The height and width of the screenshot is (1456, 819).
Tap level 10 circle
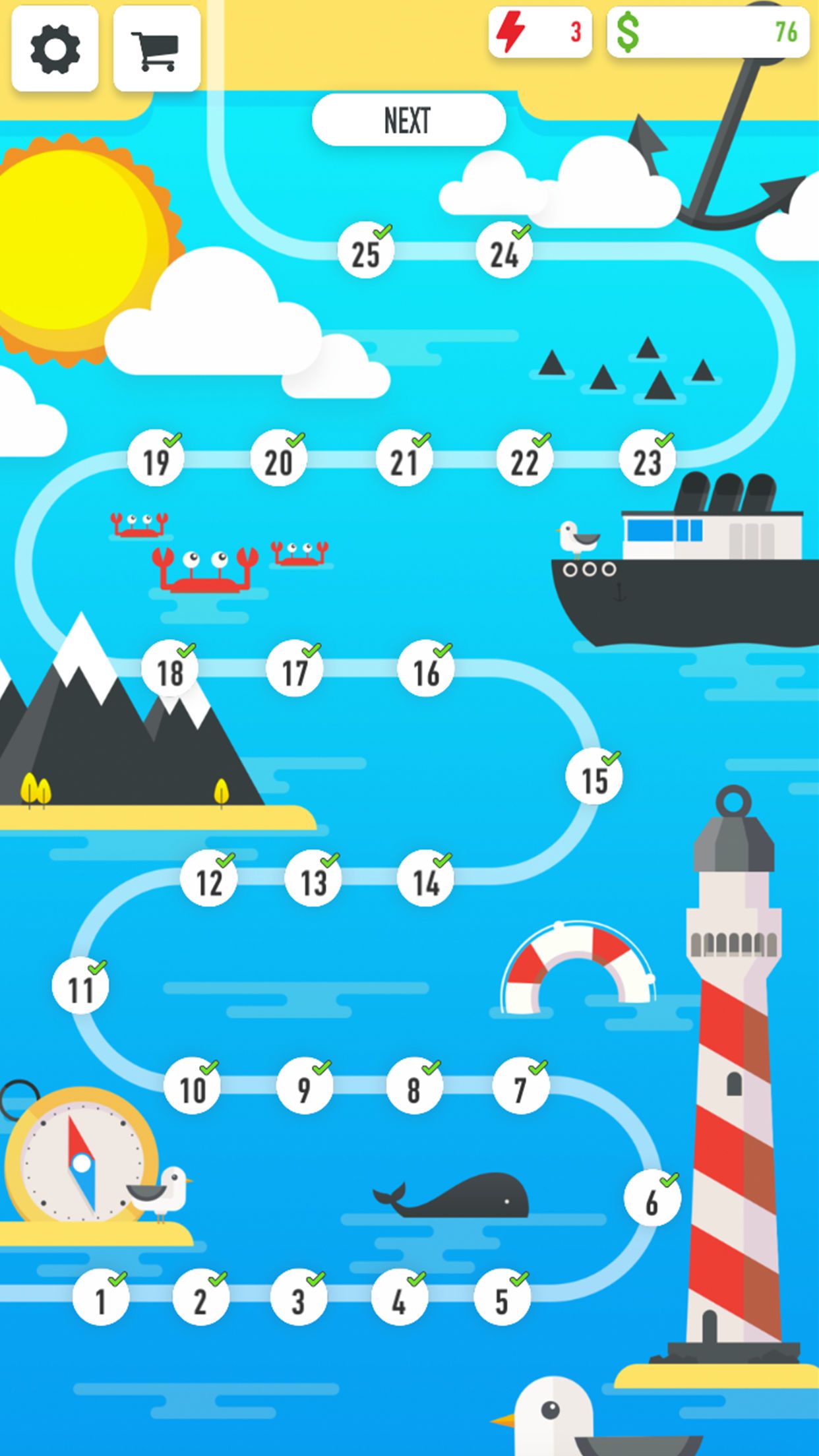coord(192,1087)
